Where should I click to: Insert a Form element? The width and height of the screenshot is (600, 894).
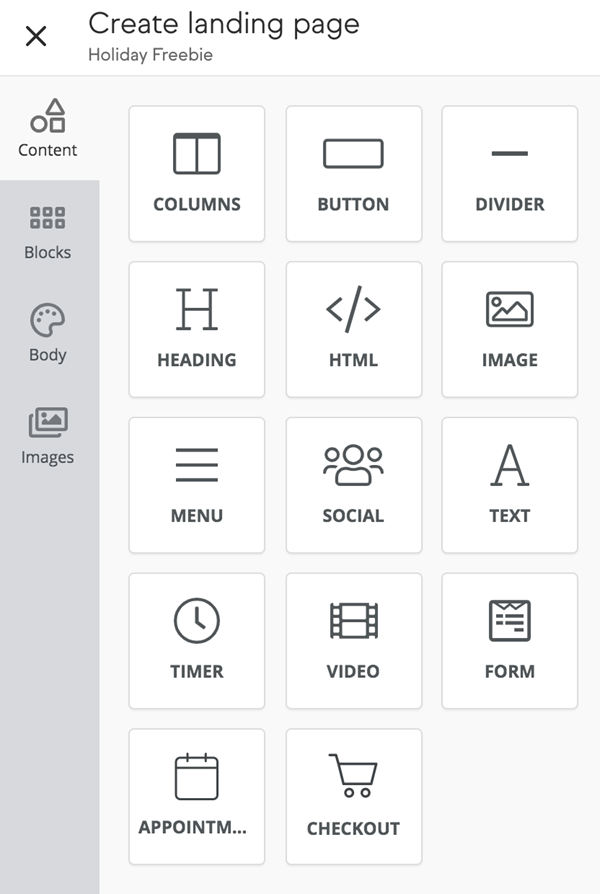509,641
